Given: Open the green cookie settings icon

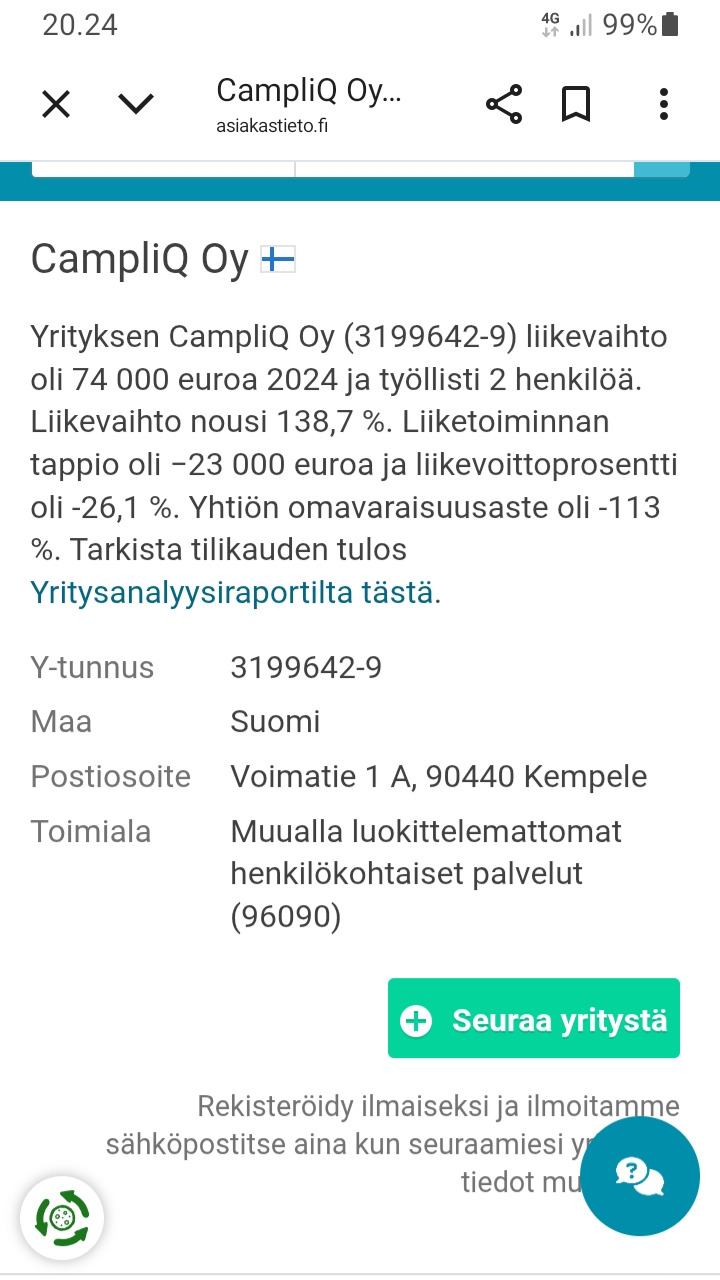Looking at the screenshot, I should [62, 1217].
